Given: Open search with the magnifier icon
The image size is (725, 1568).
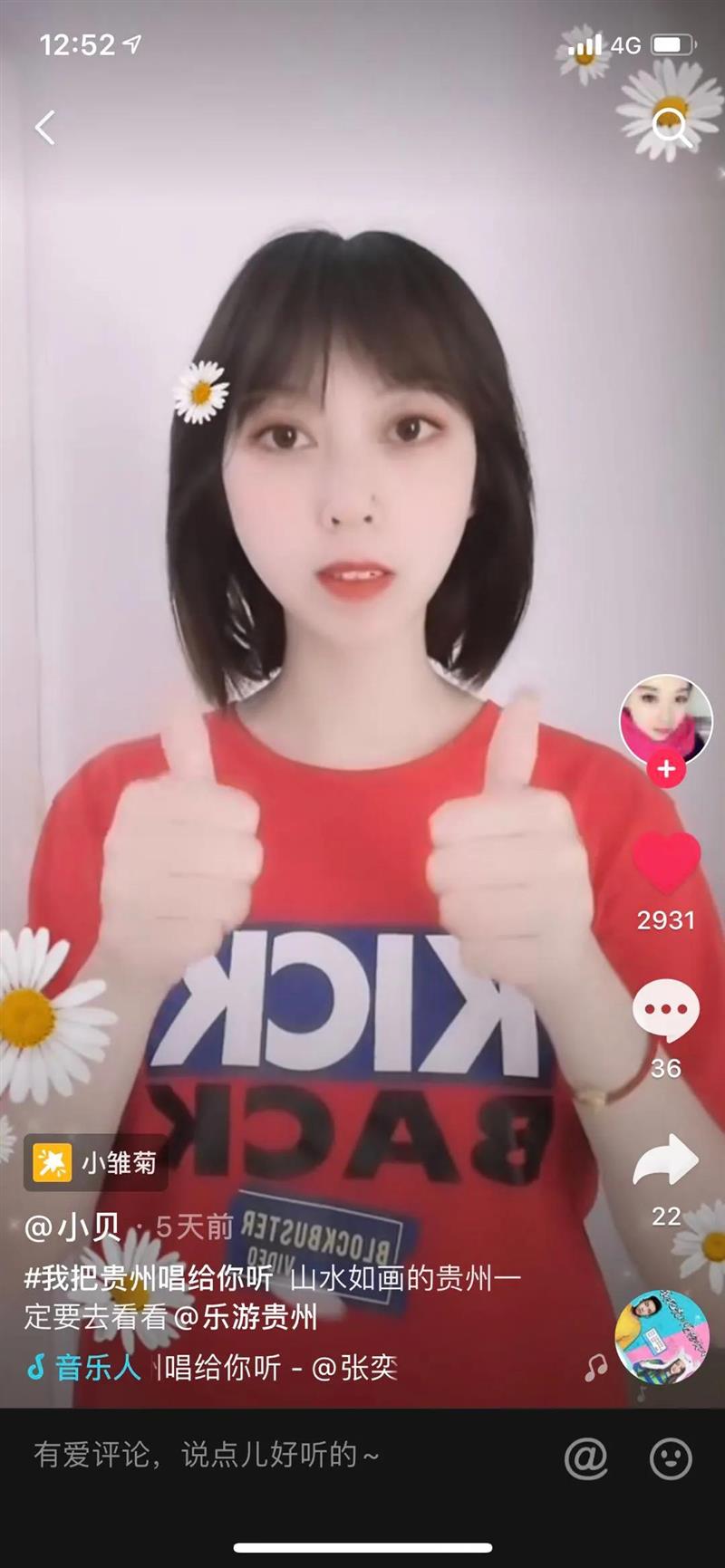Looking at the screenshot, I should (x=672, y=128).
